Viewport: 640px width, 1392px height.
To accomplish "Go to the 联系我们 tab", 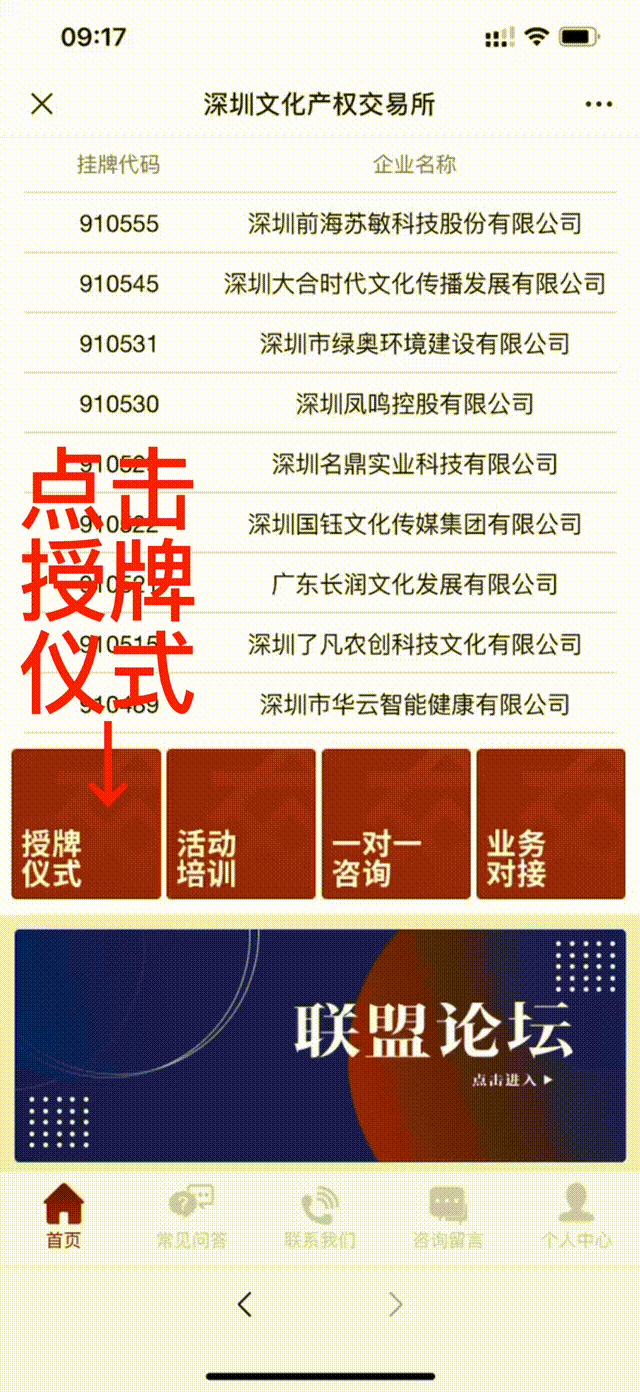I will [320, 1217].
